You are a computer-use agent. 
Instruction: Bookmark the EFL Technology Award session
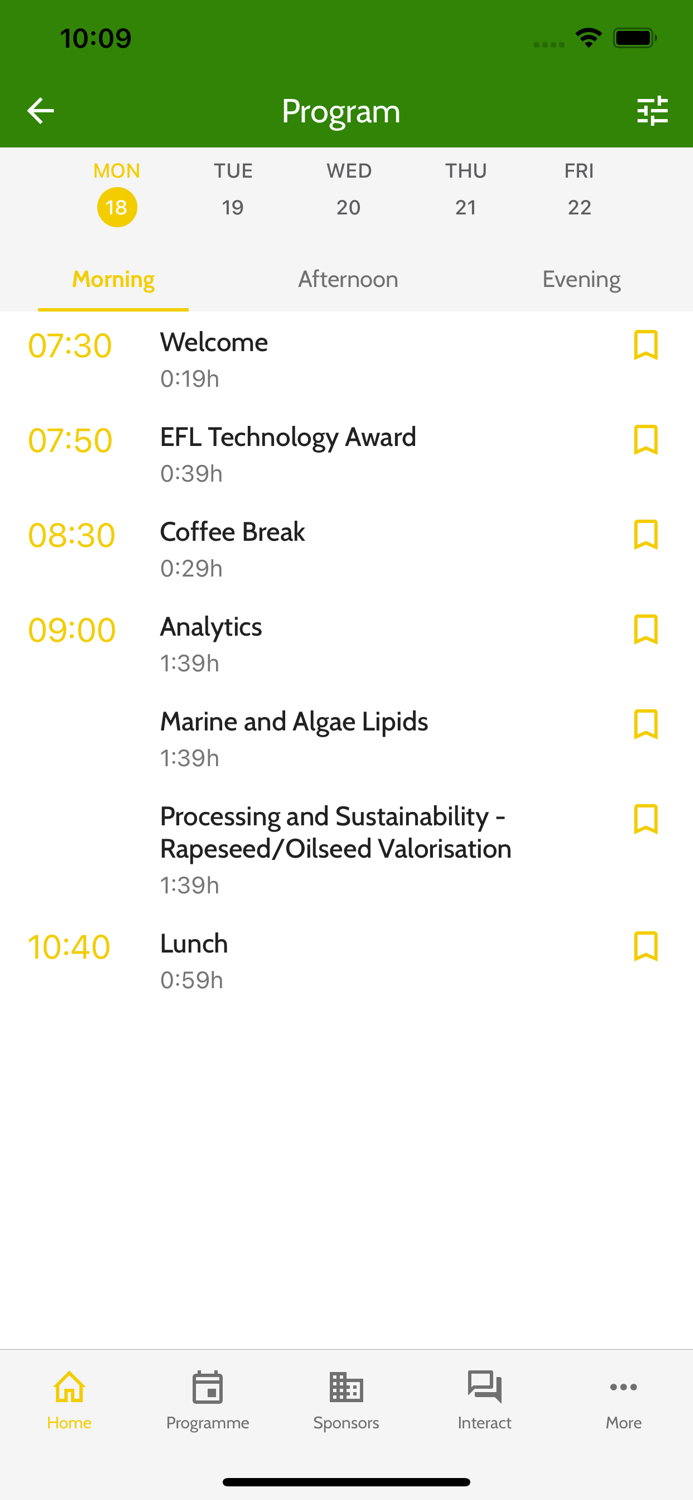(646, 440)
